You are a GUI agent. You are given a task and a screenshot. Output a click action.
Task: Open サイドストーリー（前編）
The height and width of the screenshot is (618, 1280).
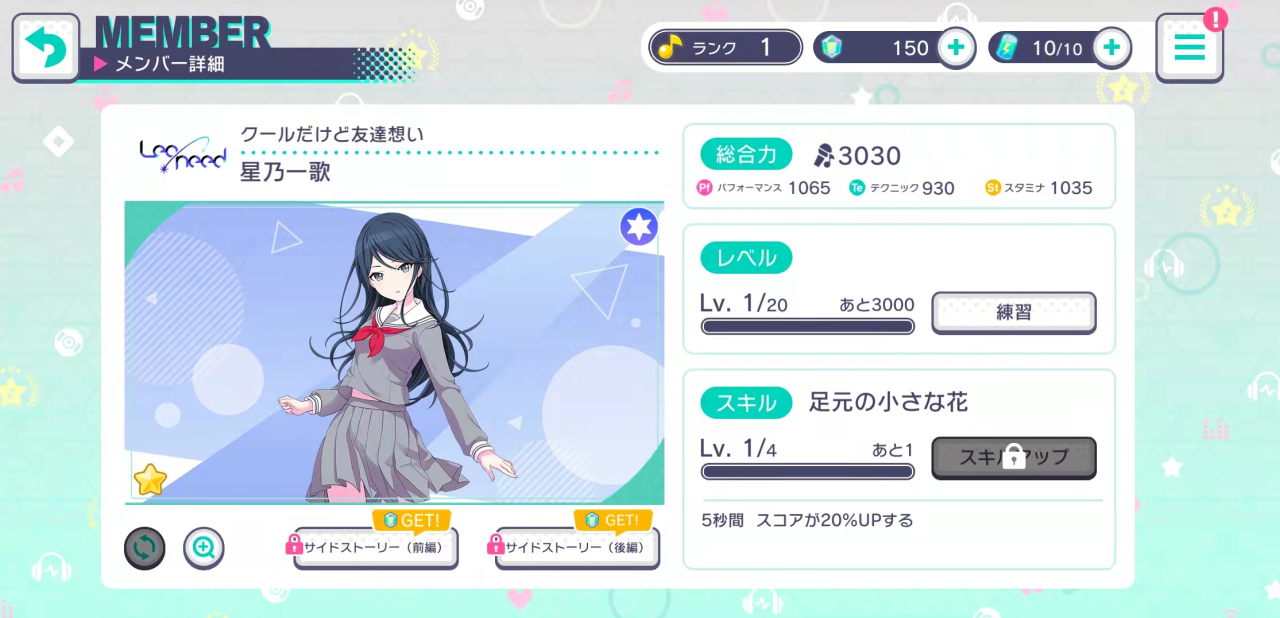click(x=375, y=547)
